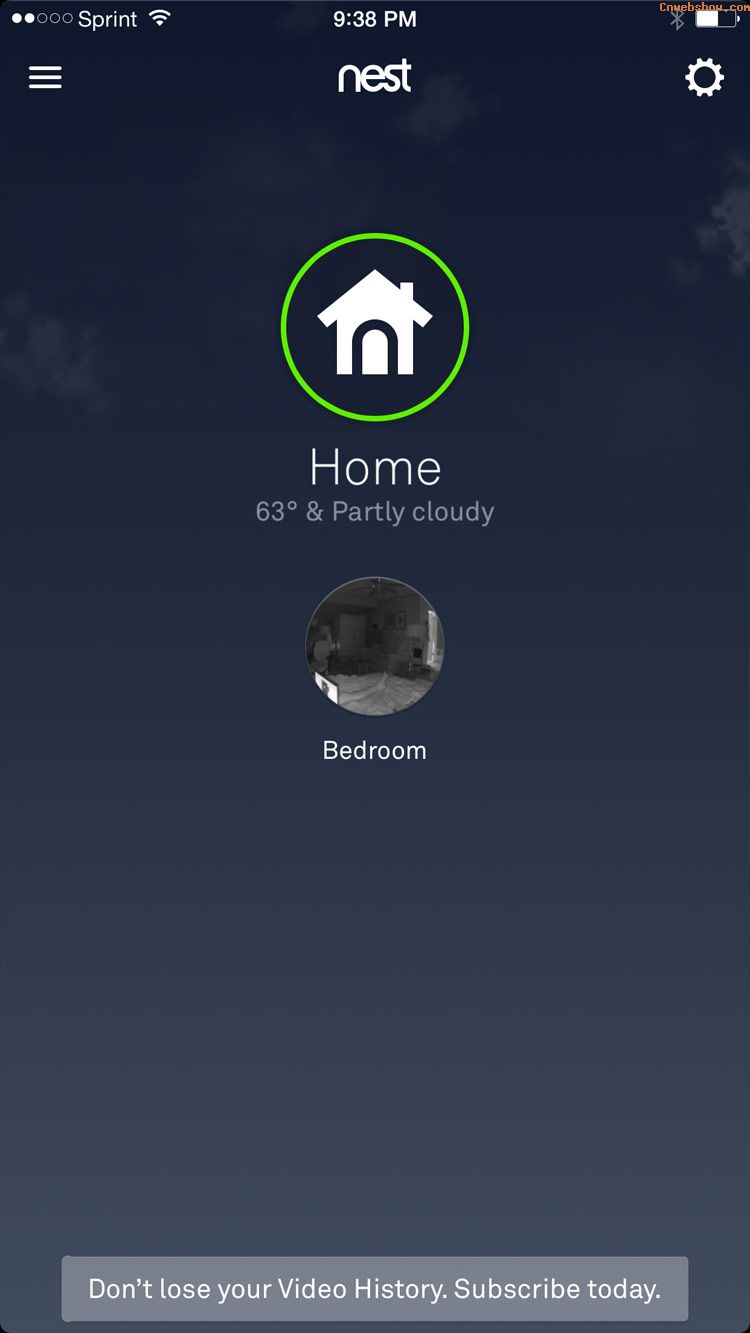Open the Bedroom camera feed
This screenshot has height=1333, width=750.
pyautogui.click(x=375, y=646)
